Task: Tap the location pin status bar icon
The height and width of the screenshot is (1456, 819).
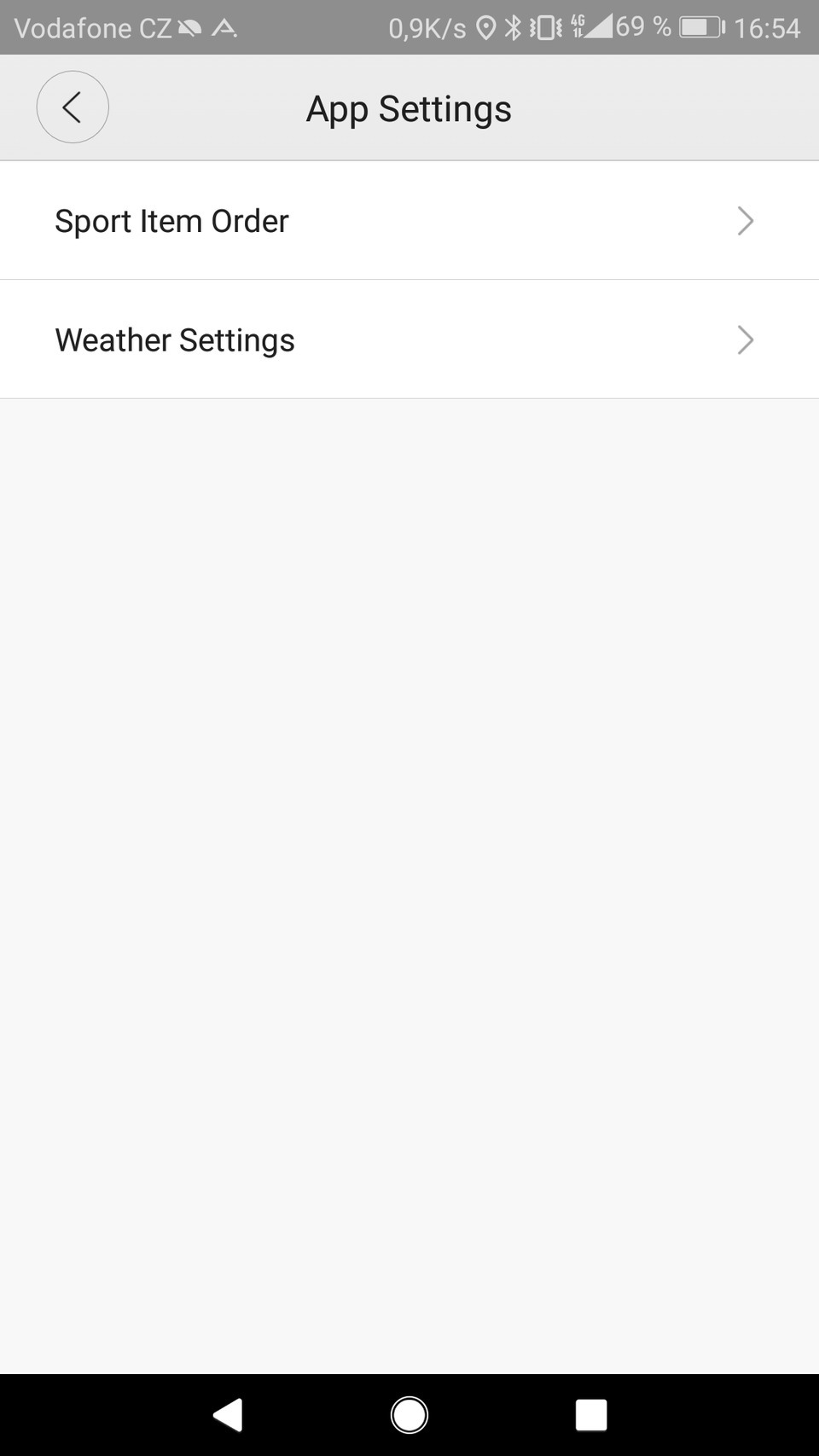Action: tap(485, 27)
